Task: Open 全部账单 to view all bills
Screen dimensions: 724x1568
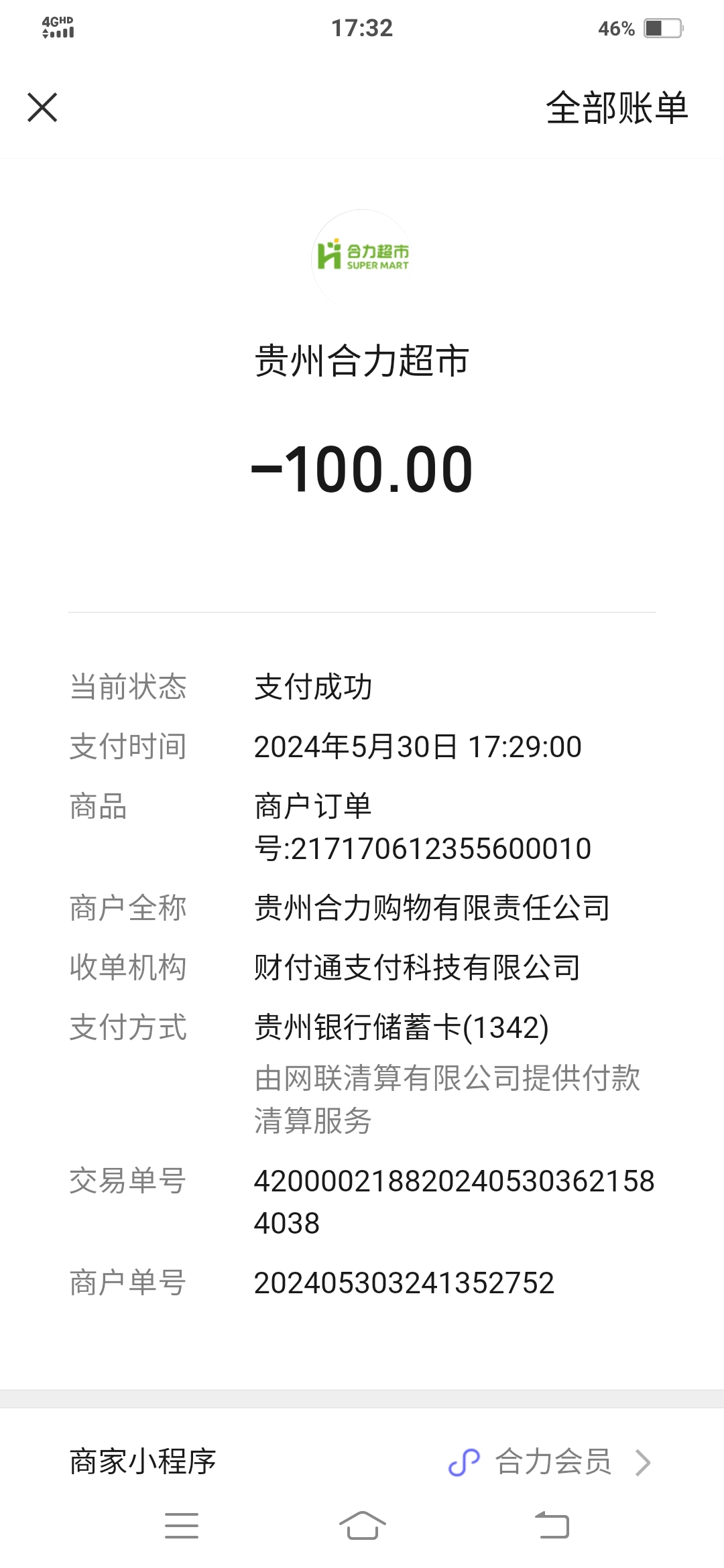Action: pos(617,108)
